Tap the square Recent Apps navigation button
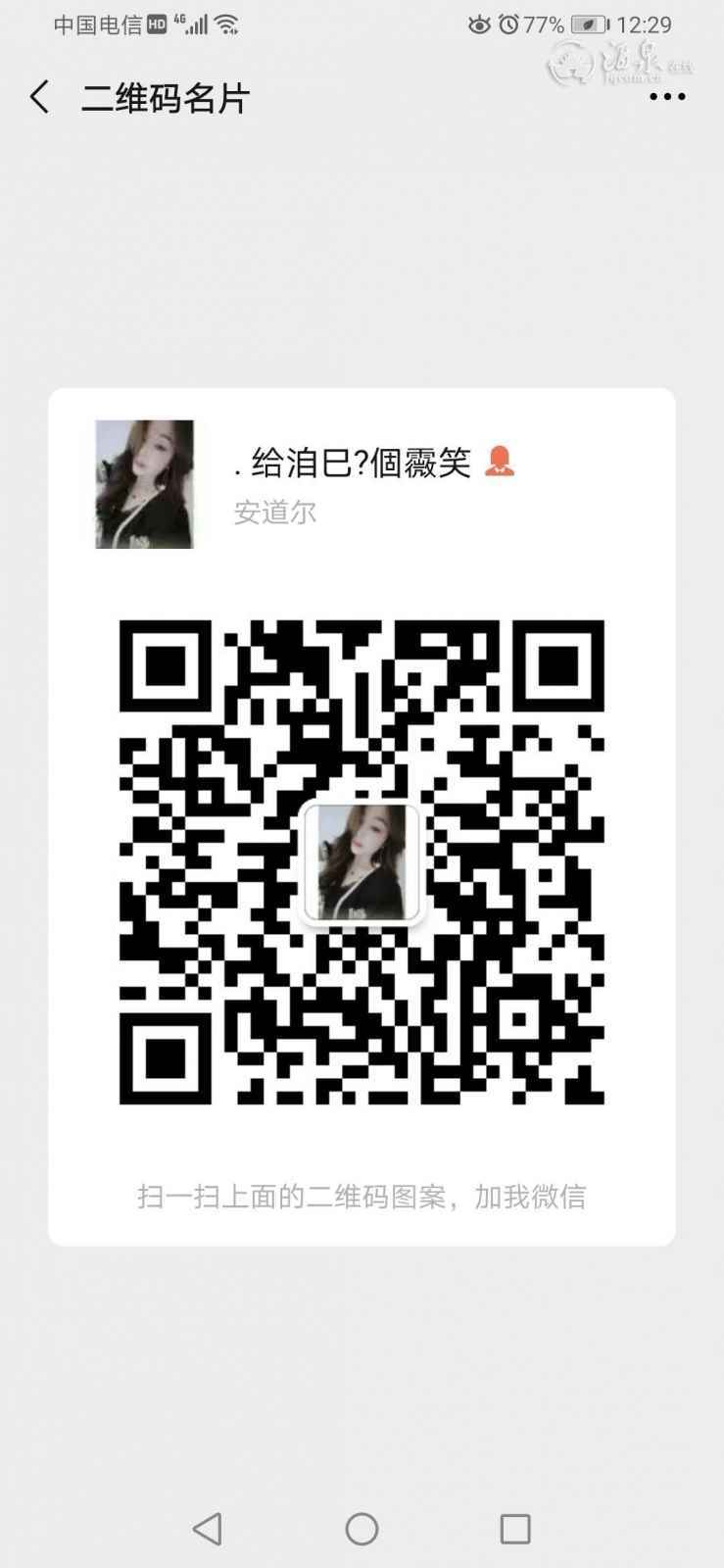Image resolution: width=724 pixels, height=1568 pixels. click(513, 1529)
